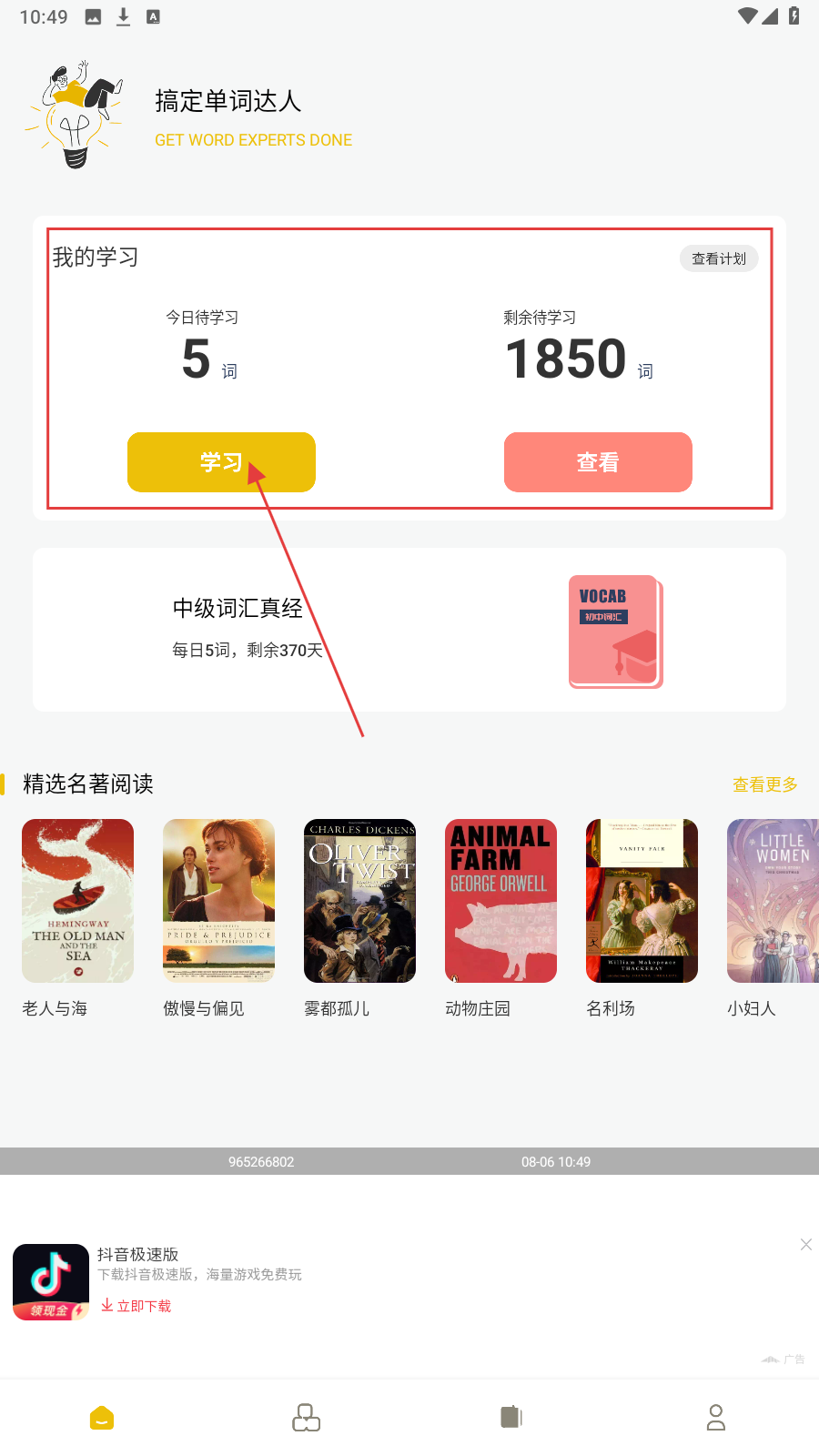
Task: Tap 立即下载 on the Douyin ad
Action: click(136, 1306)
